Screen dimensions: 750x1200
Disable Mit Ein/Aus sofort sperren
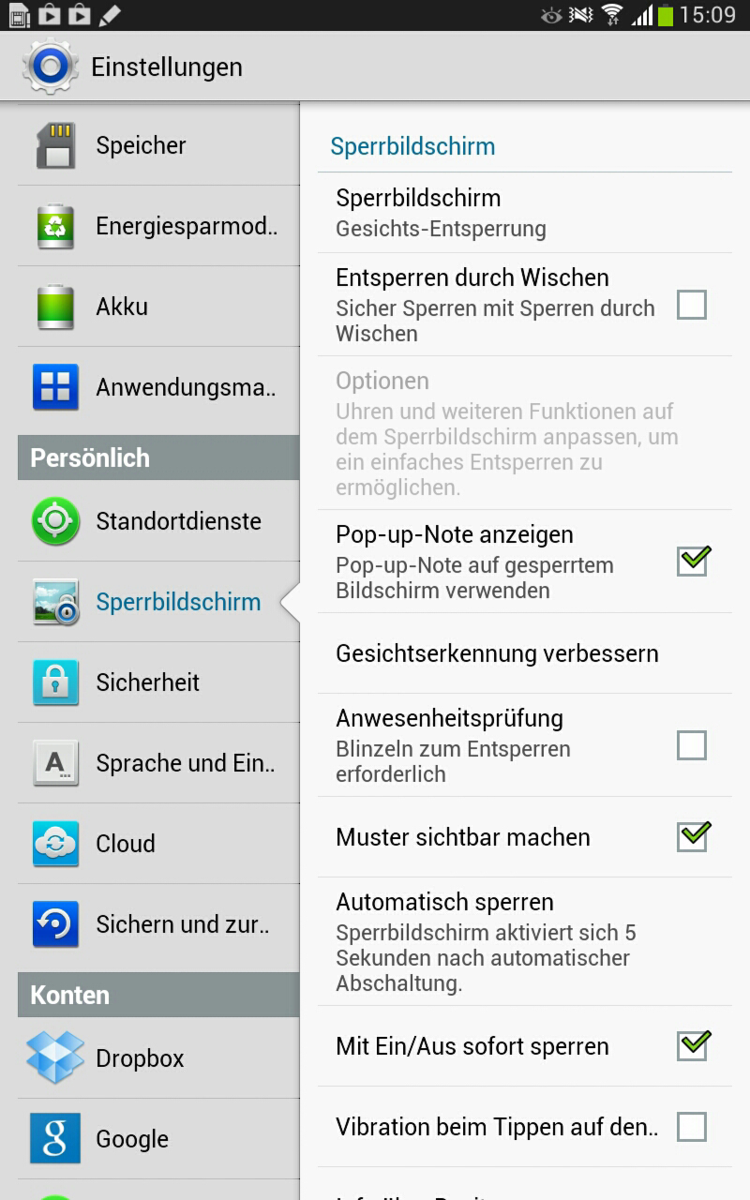(692, 1046)
